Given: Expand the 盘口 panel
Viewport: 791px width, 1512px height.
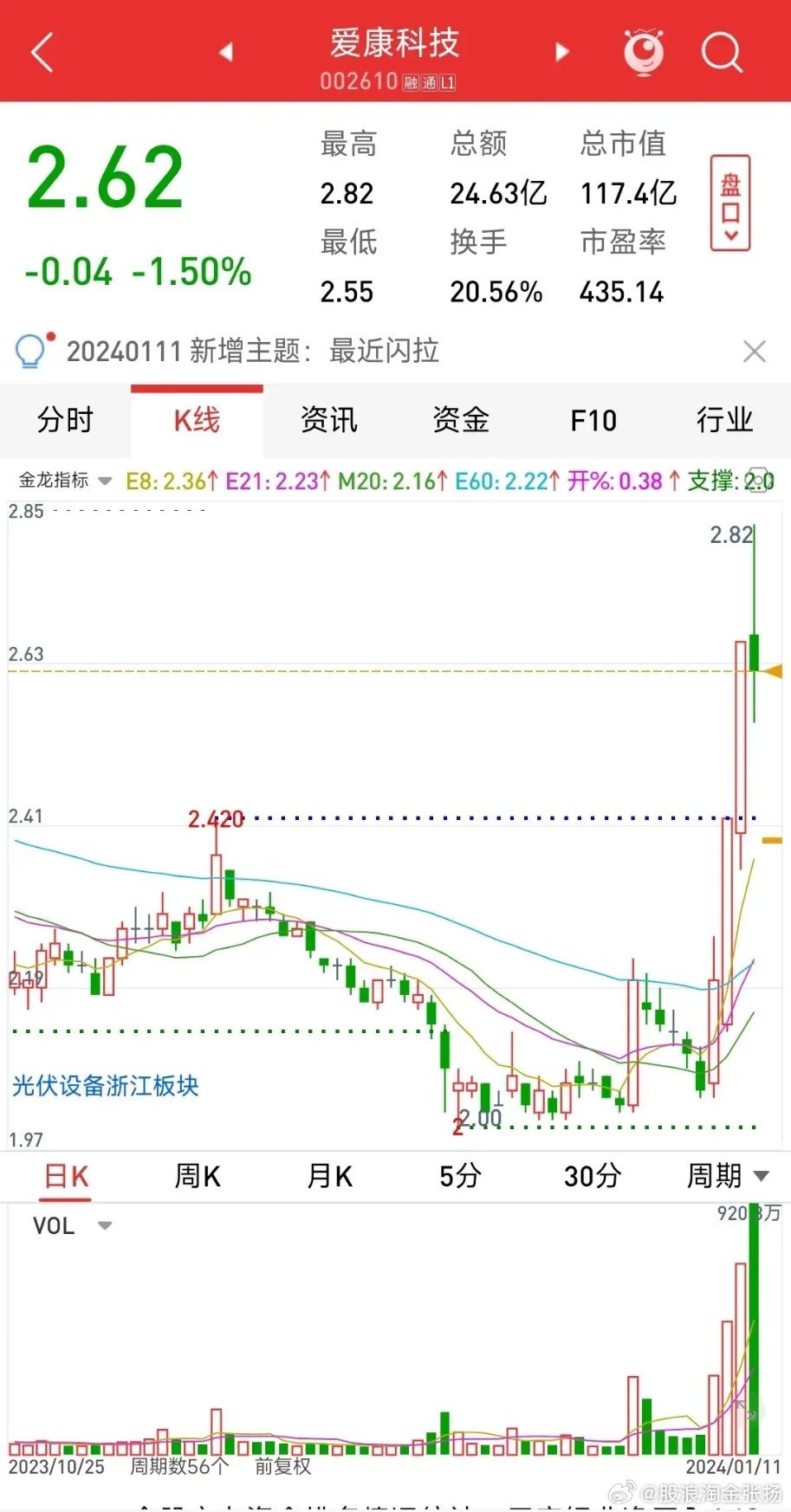Looking at the screenshot, I should 730,204.
